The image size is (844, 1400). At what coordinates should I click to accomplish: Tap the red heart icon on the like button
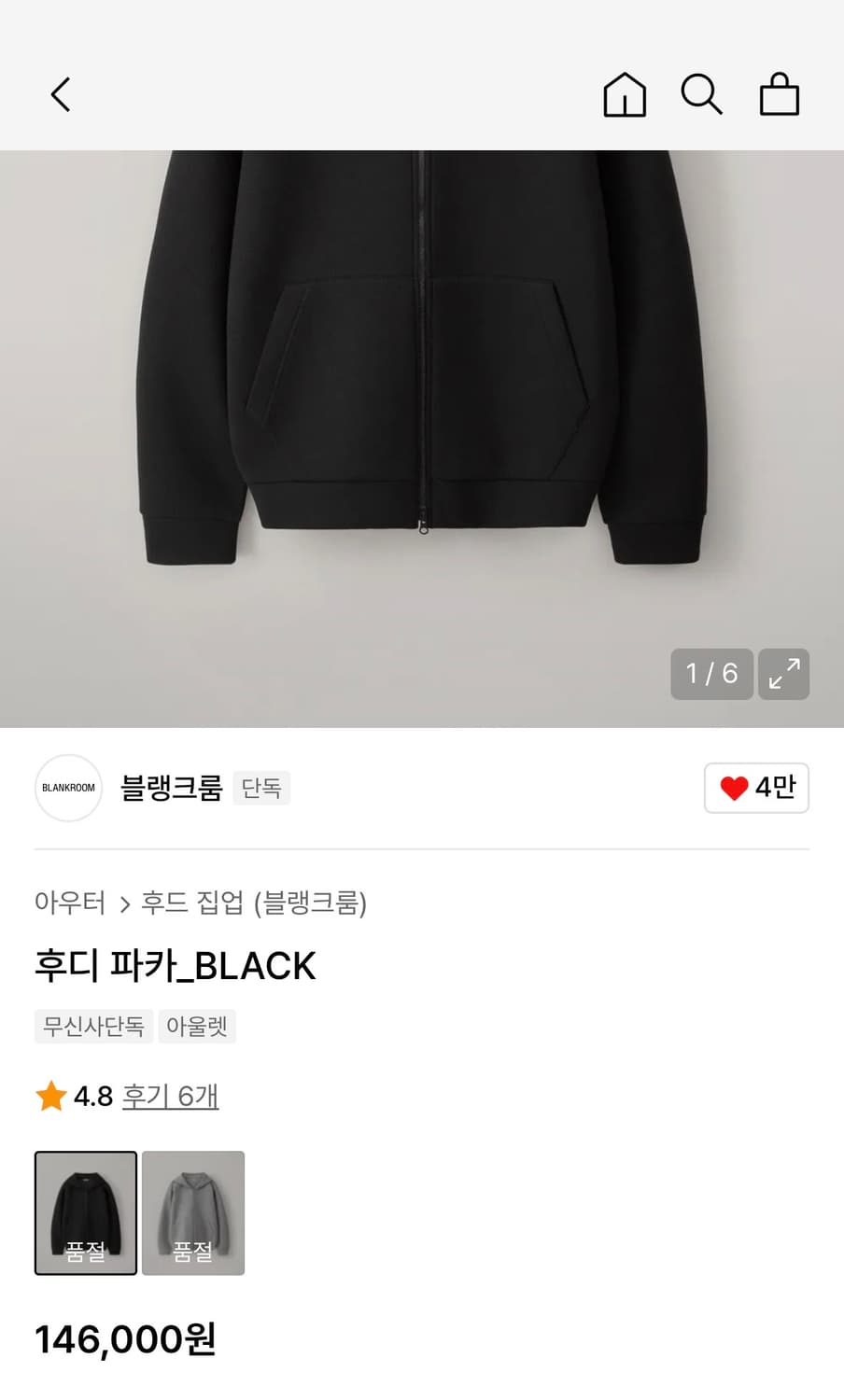734,788
